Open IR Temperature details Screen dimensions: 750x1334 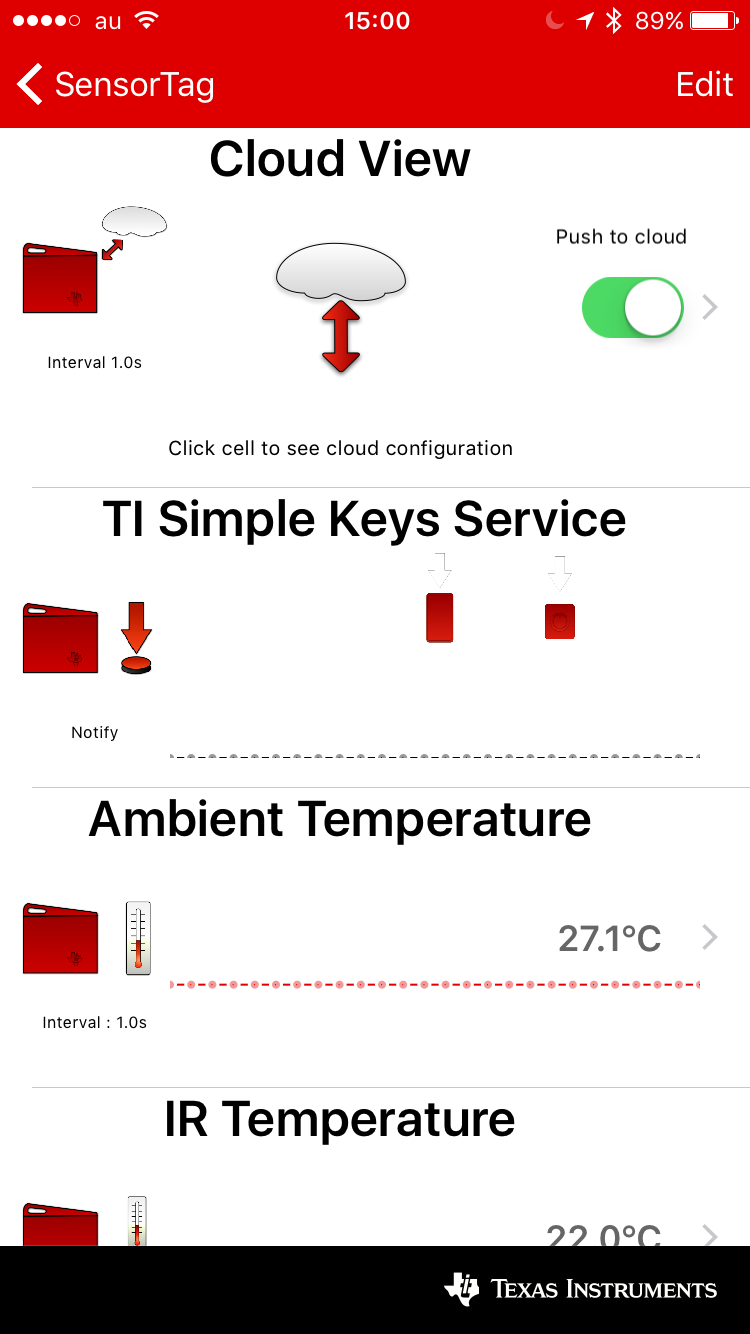(x=710, y=1235)
